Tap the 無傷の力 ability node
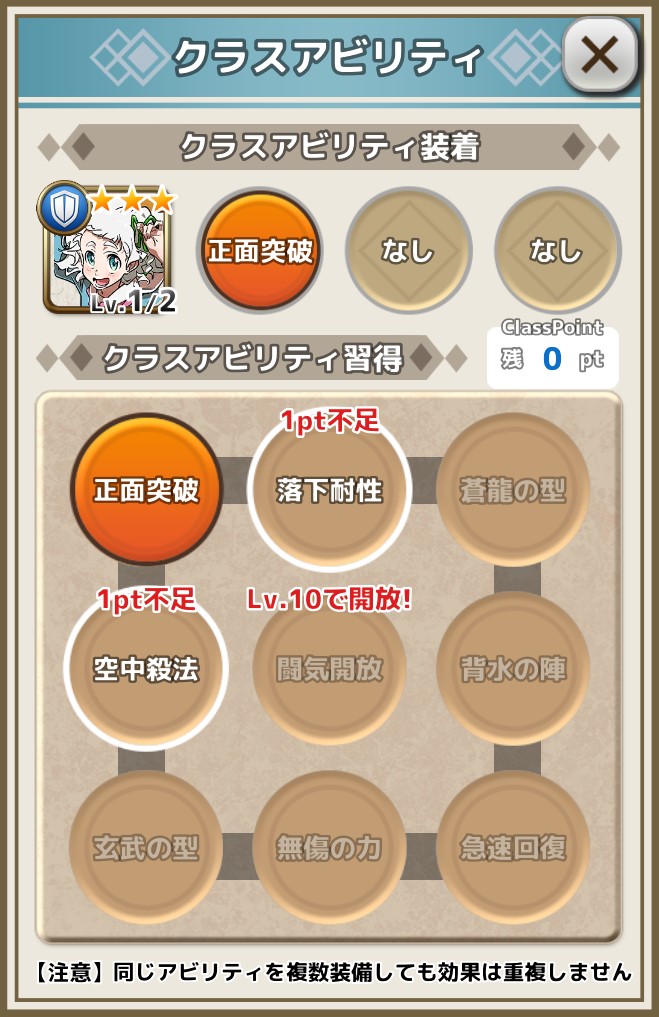Image resolution: width=659 pixels, height=1017 pixels. click(x=329, y=848)
